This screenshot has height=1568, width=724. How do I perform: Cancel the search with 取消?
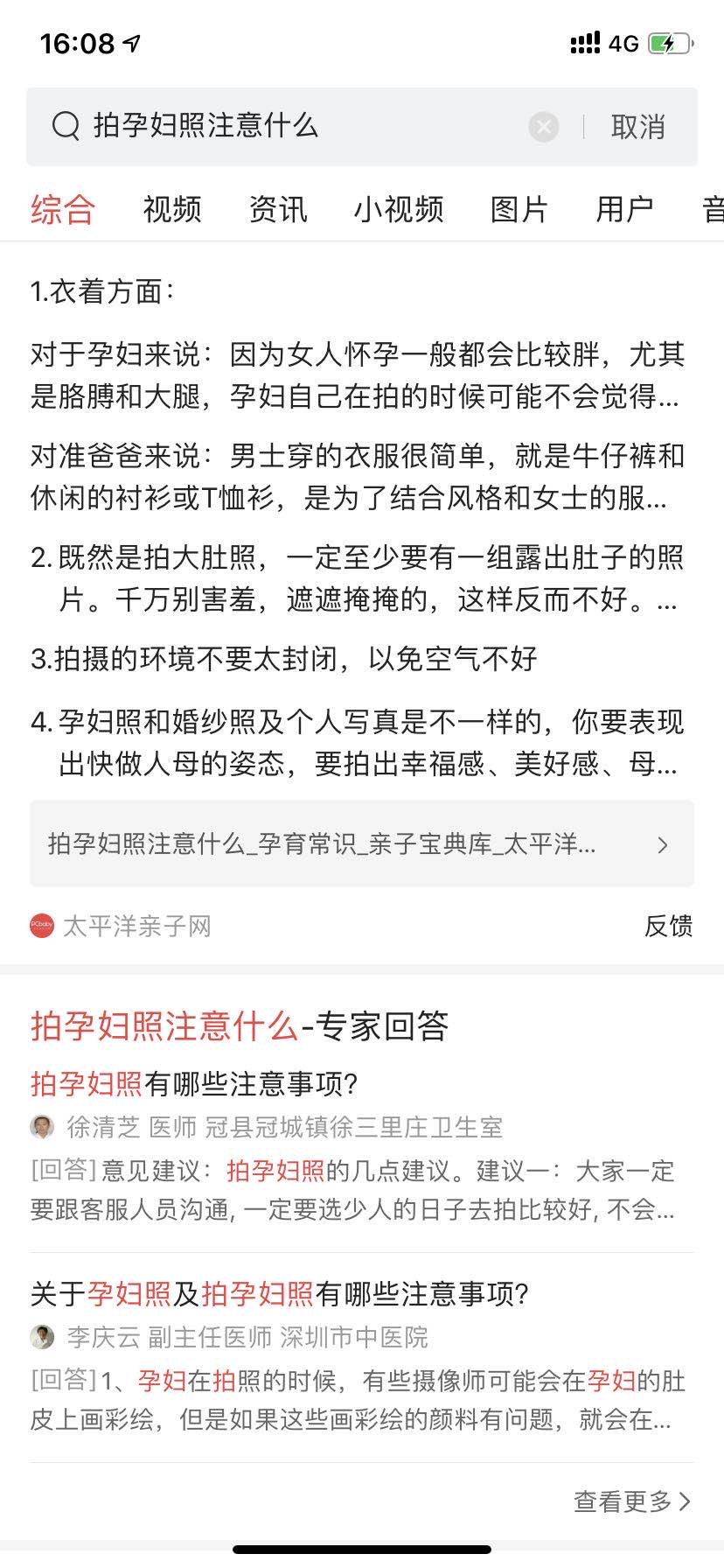point(637,127)
